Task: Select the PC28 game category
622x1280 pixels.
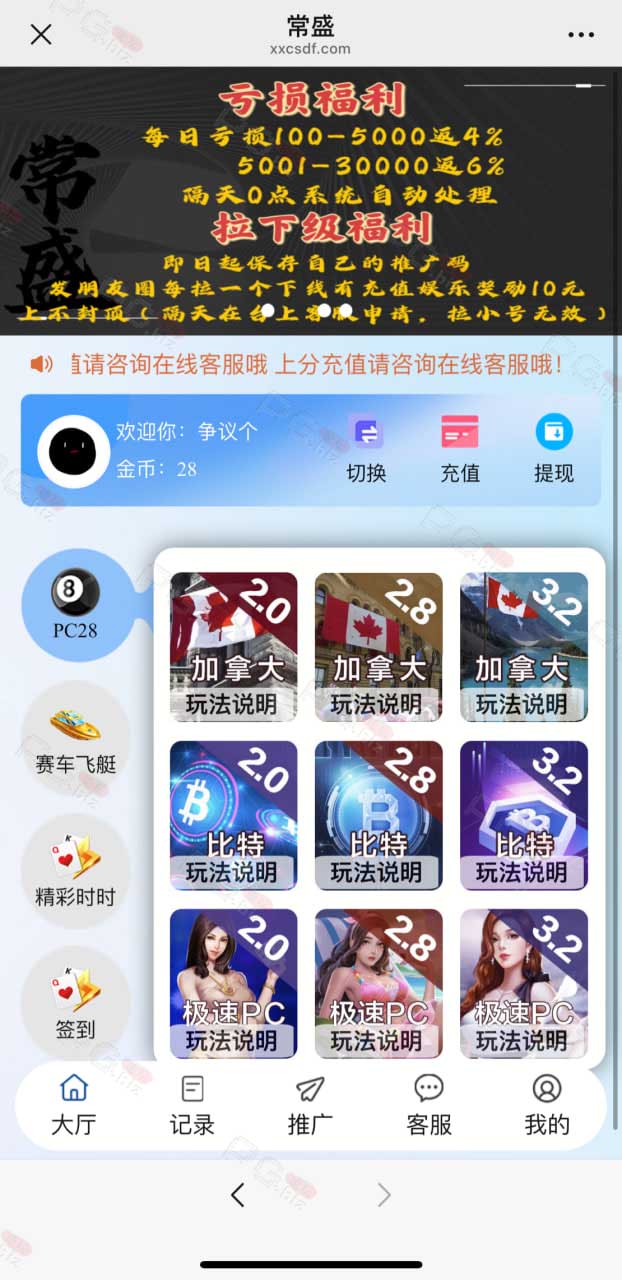Action: point(76,605)
